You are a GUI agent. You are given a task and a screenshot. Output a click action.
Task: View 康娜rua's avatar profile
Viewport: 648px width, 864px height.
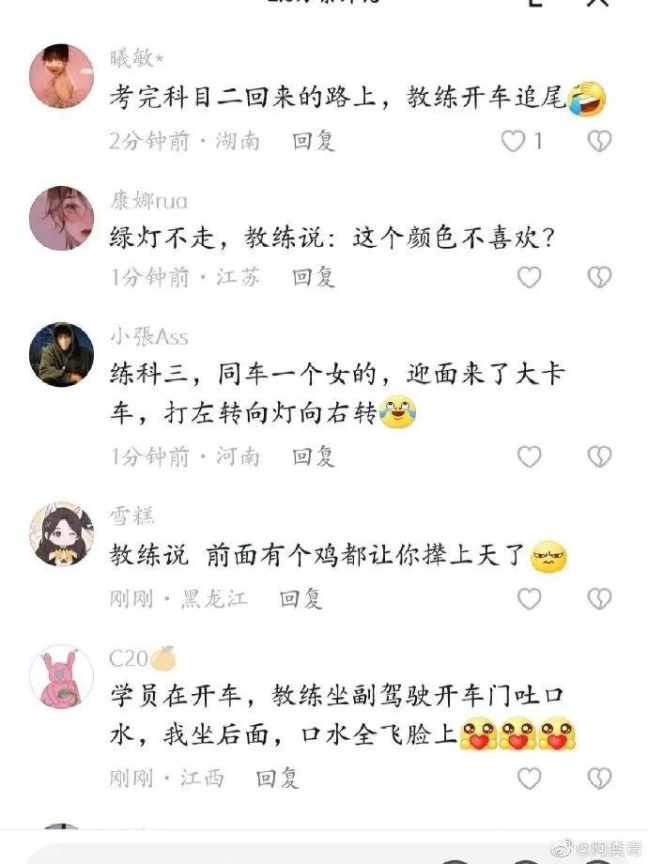click(x=62, y=218)
